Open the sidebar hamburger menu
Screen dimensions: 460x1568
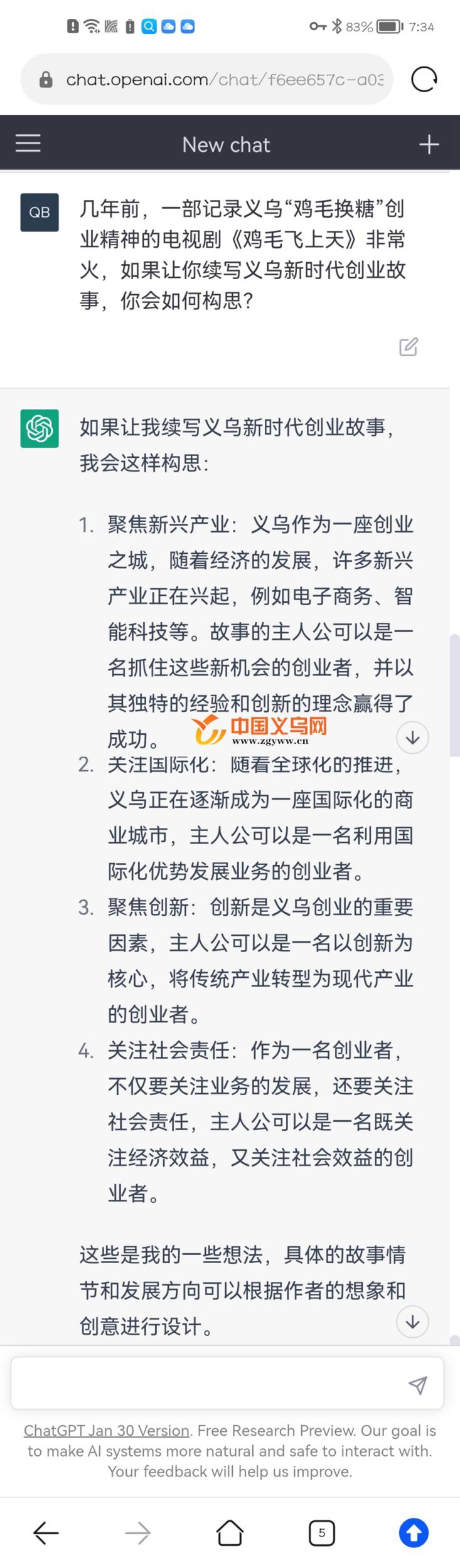[x=28, y=144]
